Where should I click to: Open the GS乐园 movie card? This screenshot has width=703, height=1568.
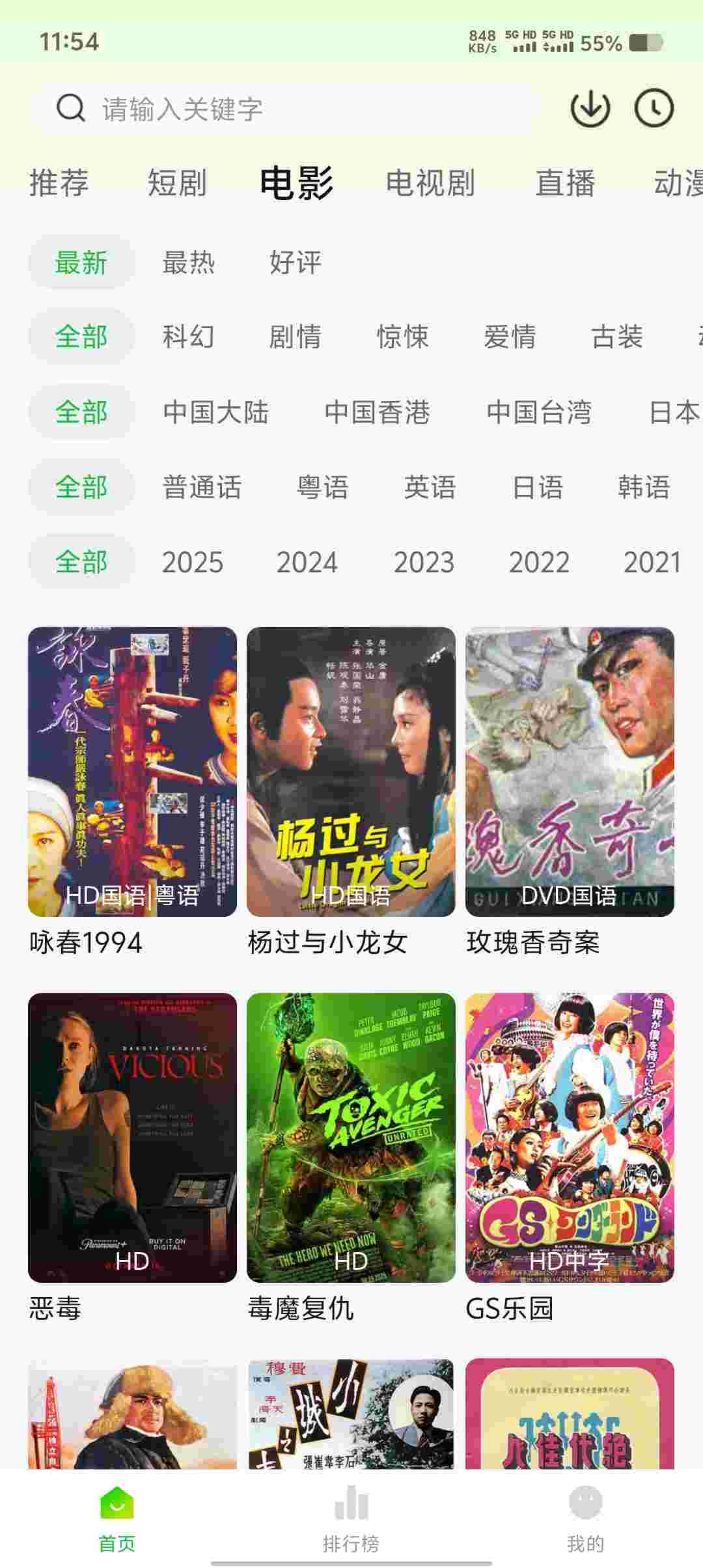pyautogui.click(x=570, y=1138)
